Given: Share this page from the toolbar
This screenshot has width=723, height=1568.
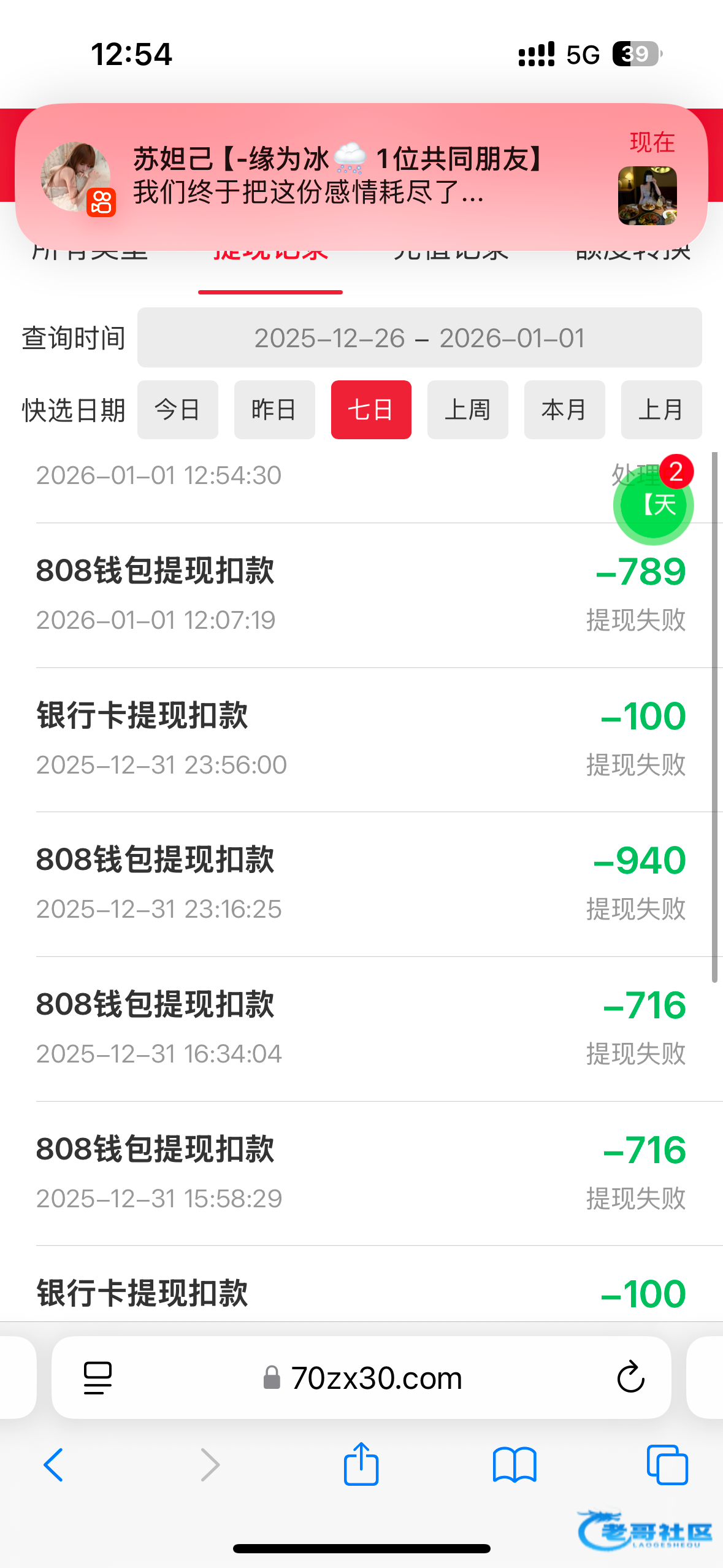Looking at the screenshot, I should click(x=361, y=1464).
